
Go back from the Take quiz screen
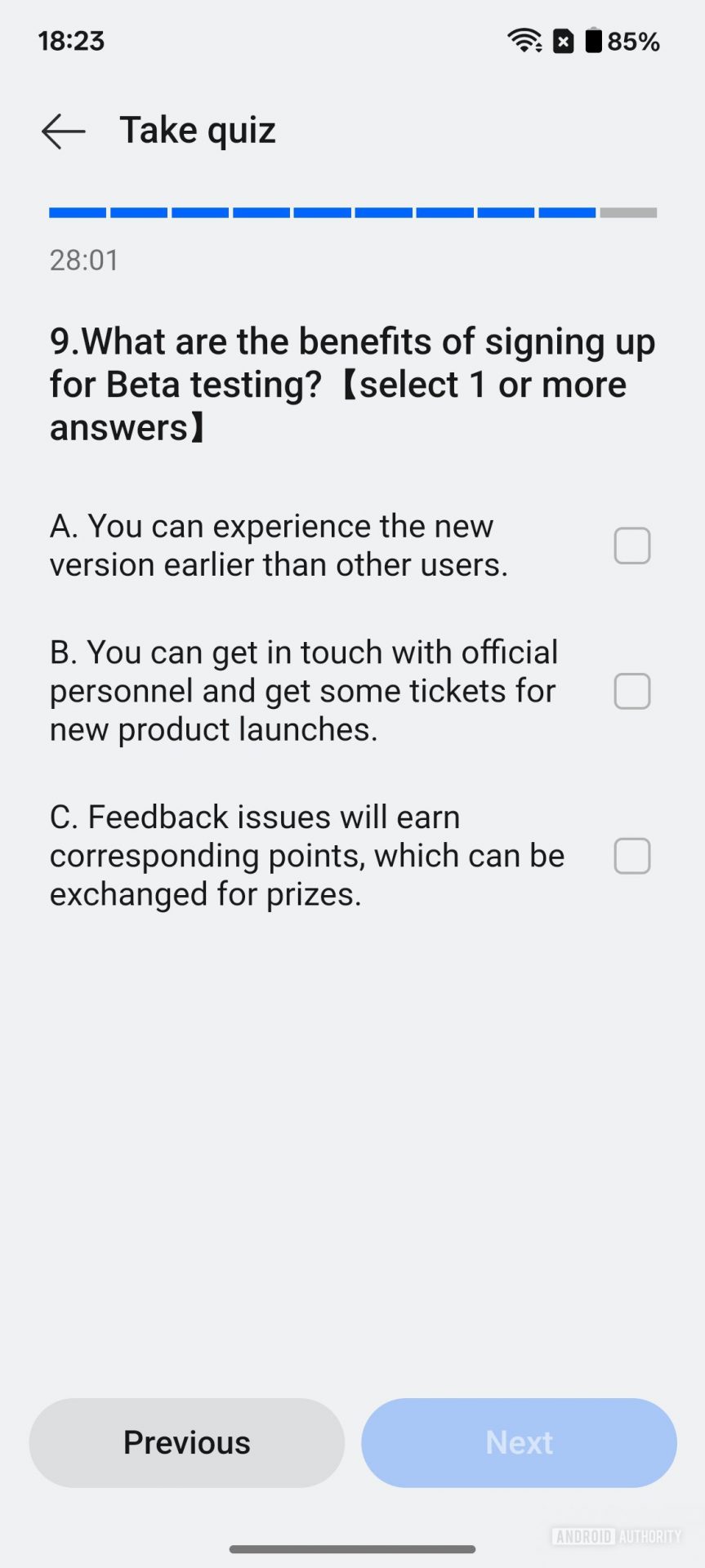pyautogui.click(x=63, y=131)
